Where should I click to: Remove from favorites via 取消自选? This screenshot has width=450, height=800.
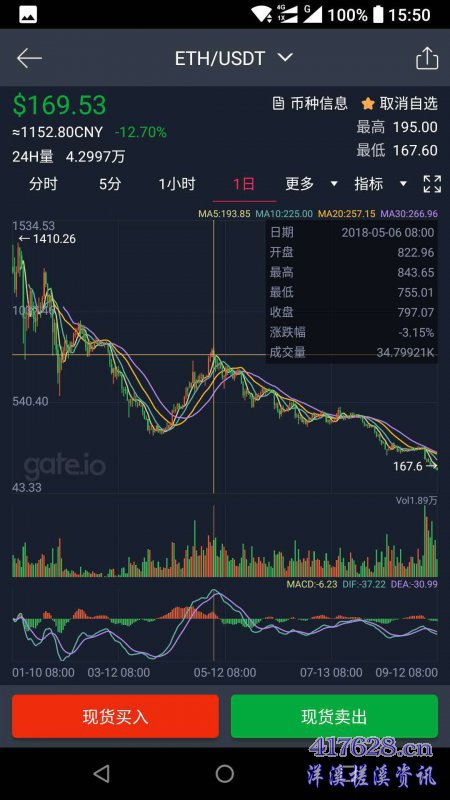[399, 104]
